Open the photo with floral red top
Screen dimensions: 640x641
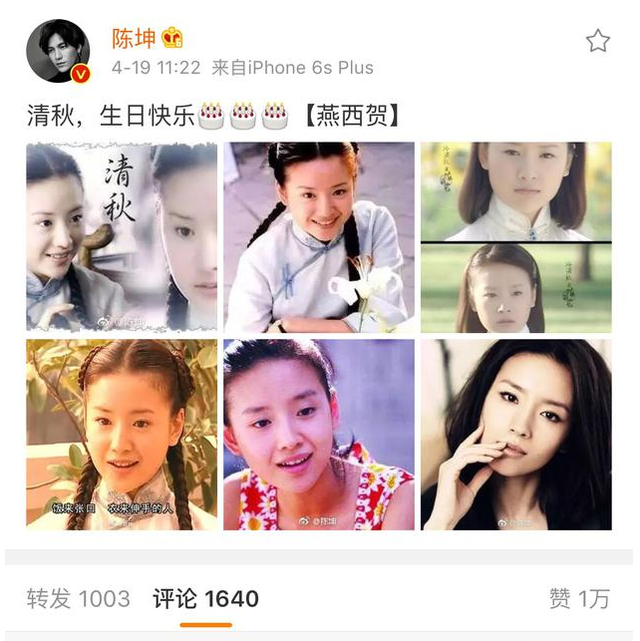318,434
